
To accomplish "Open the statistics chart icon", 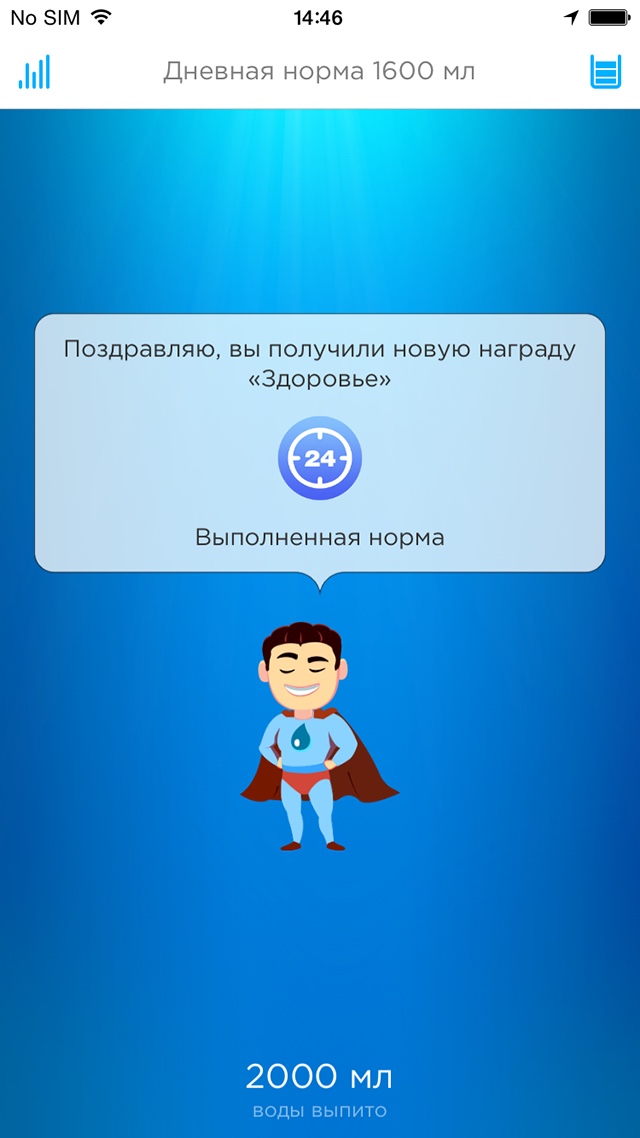I will (x=34, y=72).
